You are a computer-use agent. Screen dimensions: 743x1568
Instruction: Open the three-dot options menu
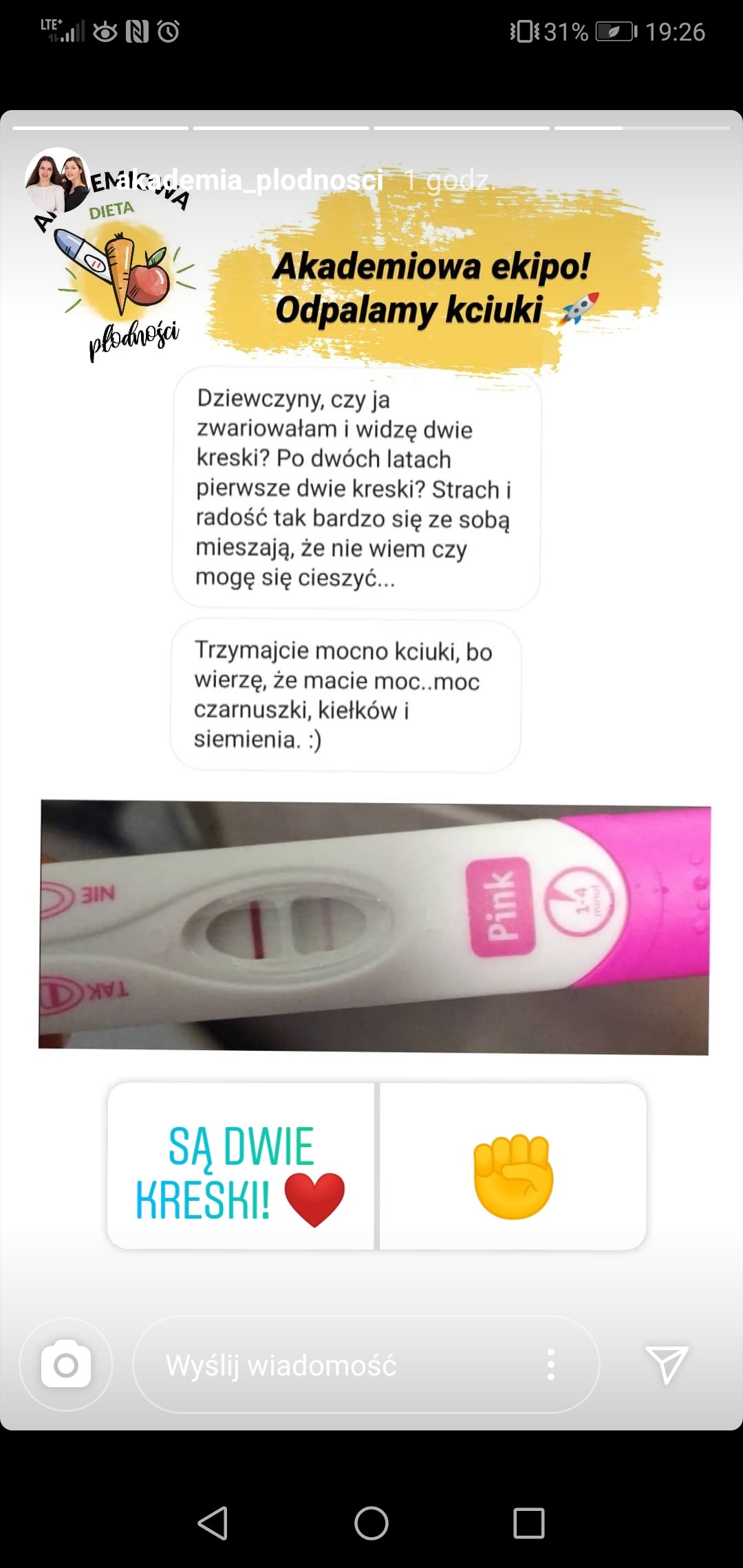[550, 1364]
